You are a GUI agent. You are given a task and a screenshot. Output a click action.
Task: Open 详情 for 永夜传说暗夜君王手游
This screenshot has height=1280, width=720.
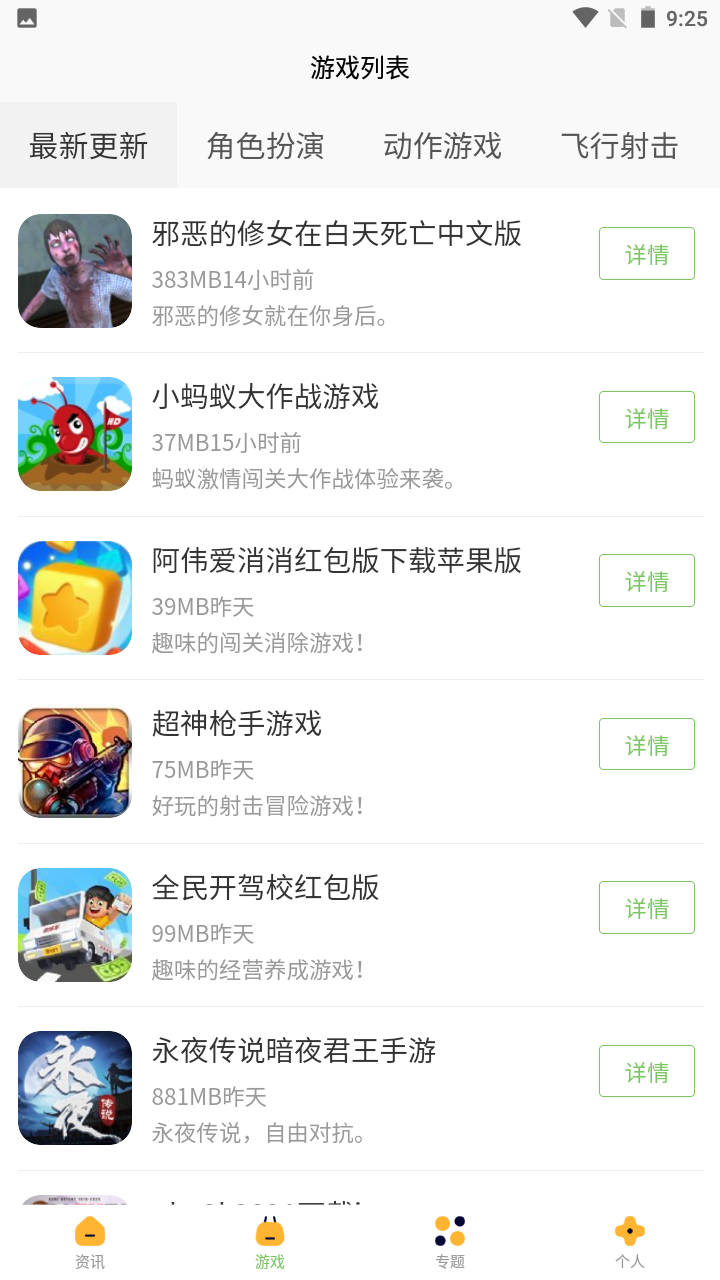point(646,1070)
